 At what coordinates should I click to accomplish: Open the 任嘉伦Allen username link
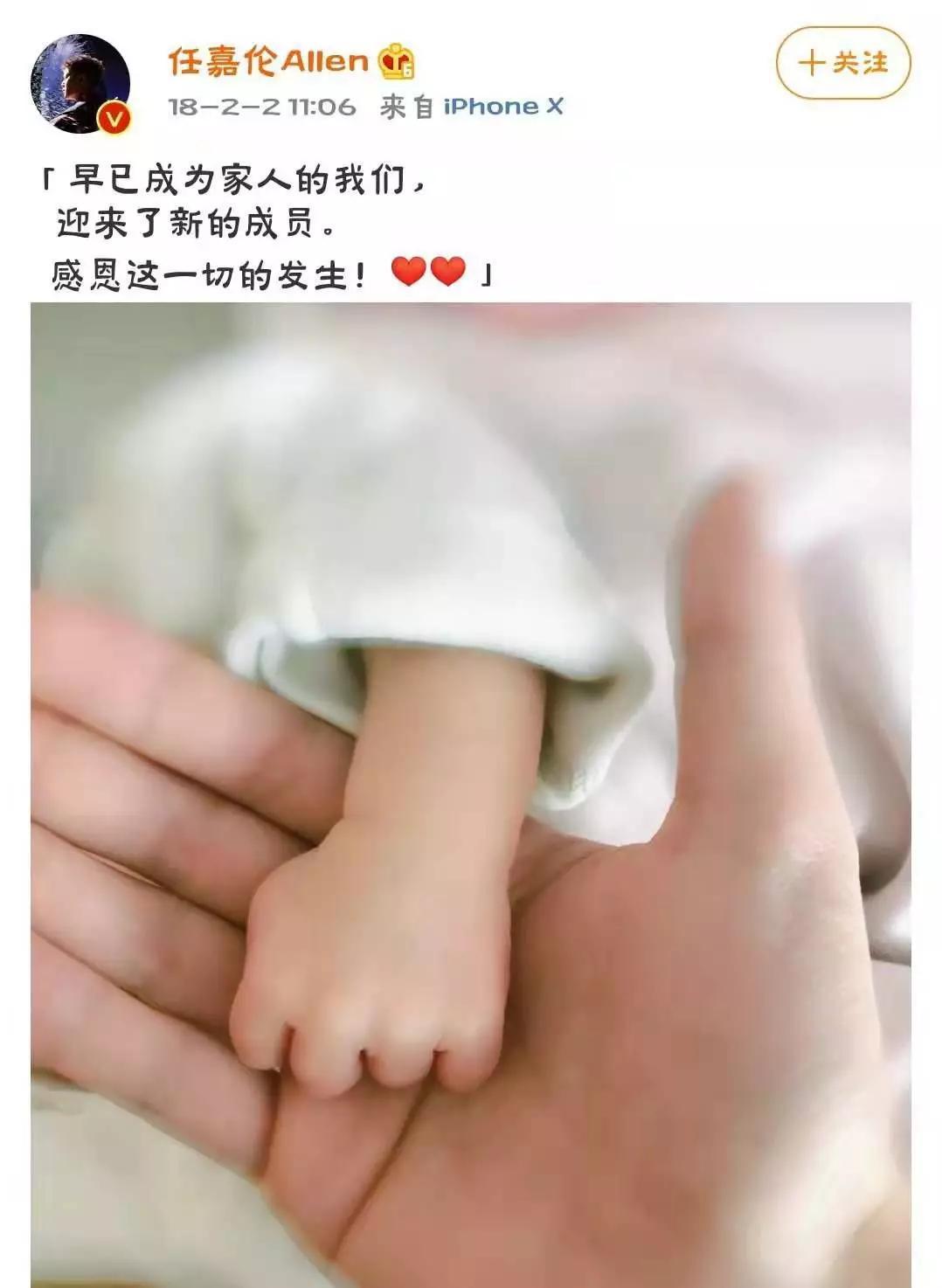pyautogui.click(x=269, y=61)
